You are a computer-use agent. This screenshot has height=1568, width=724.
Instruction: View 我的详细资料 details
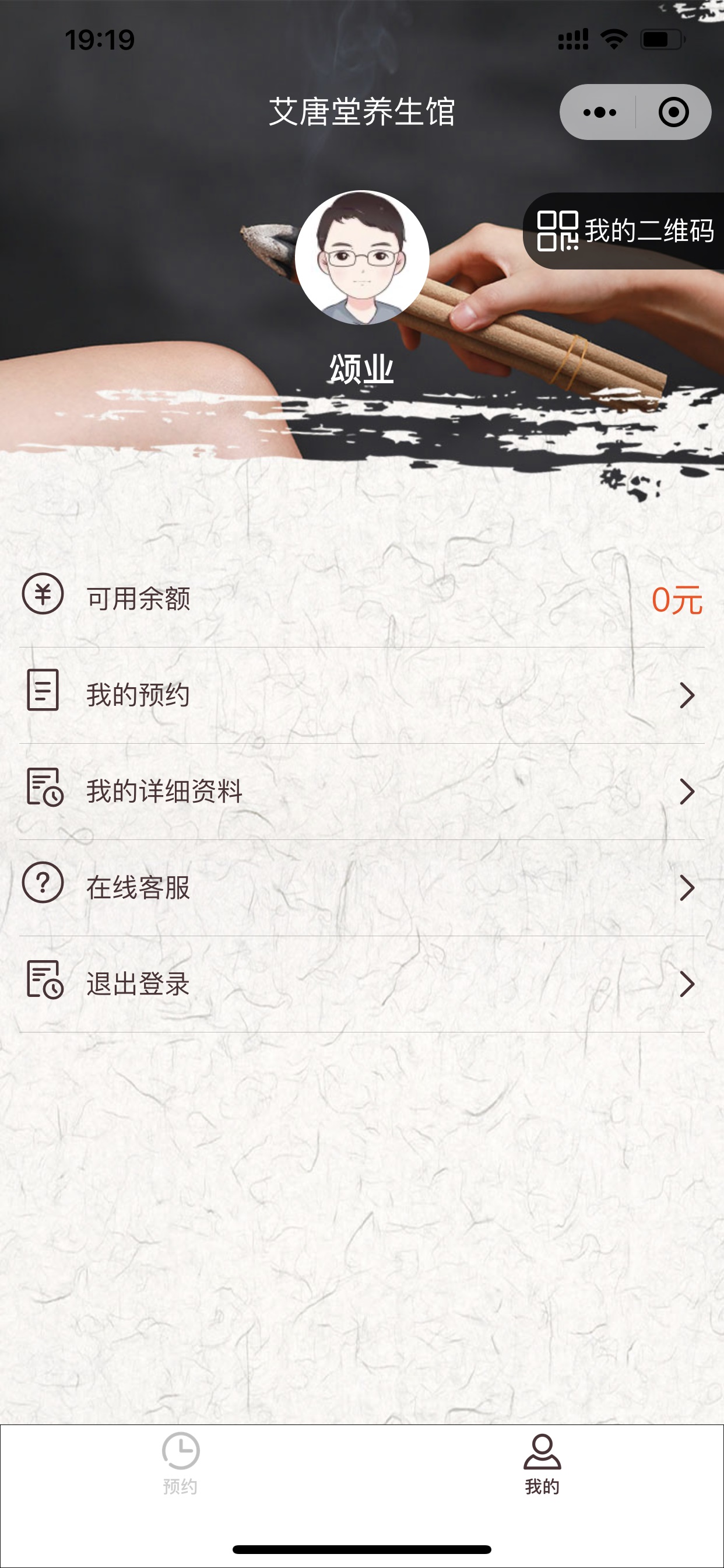coord(362,792)
